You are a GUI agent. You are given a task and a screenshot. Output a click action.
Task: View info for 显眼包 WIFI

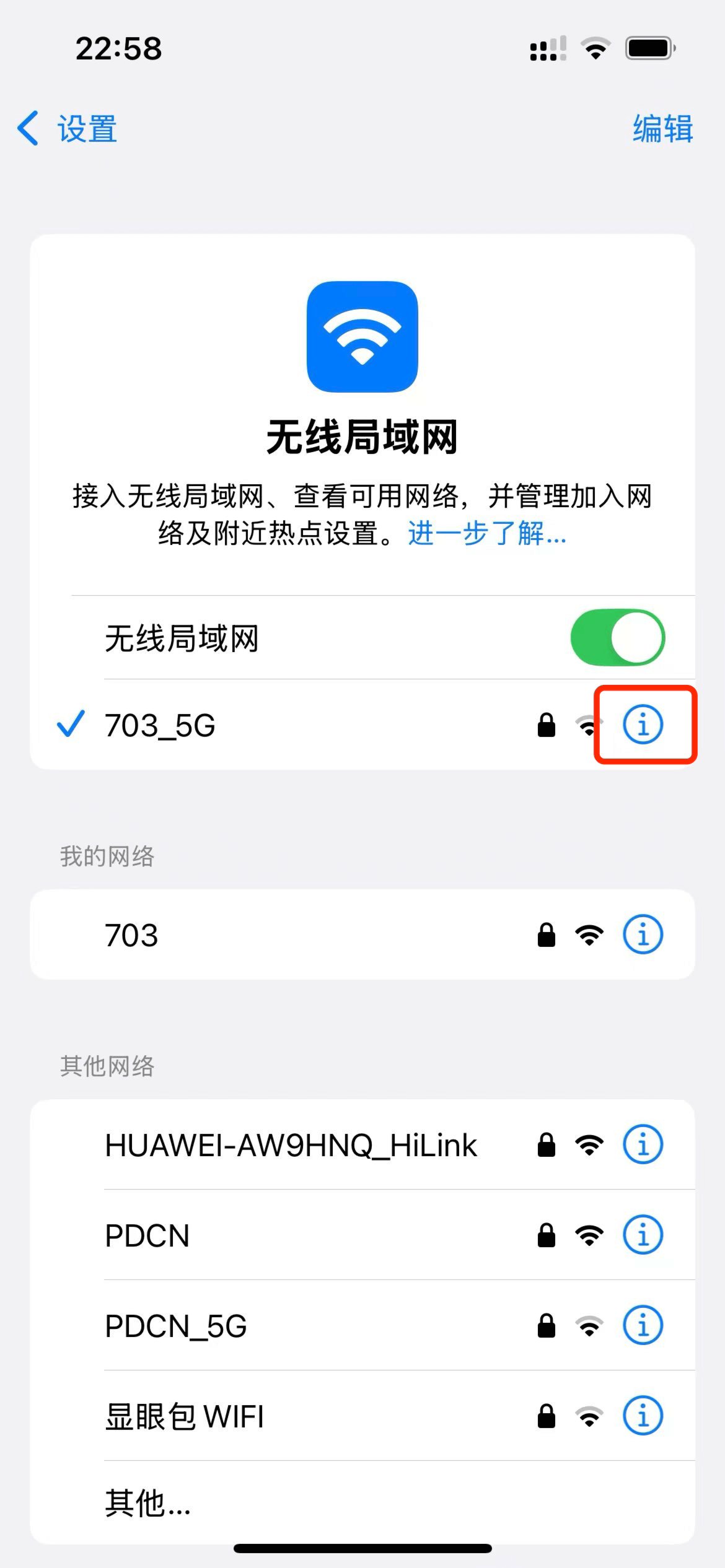(643, 1416)
